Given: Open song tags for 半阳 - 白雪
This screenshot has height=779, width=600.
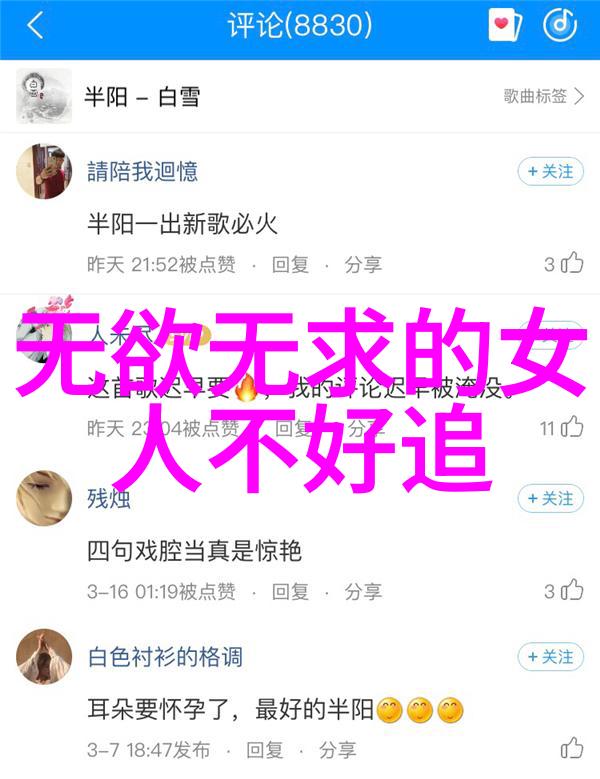Looking at the screenshot, I should (x=544, y=96).
